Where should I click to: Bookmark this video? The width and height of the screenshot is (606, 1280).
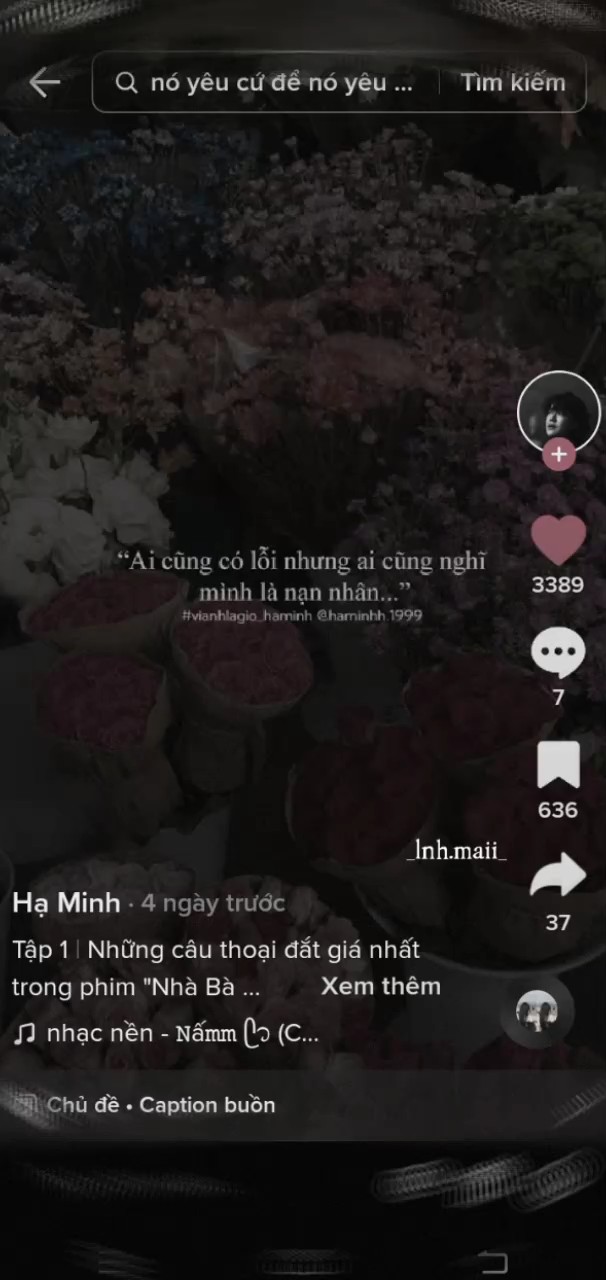click(x=558, y=767)
